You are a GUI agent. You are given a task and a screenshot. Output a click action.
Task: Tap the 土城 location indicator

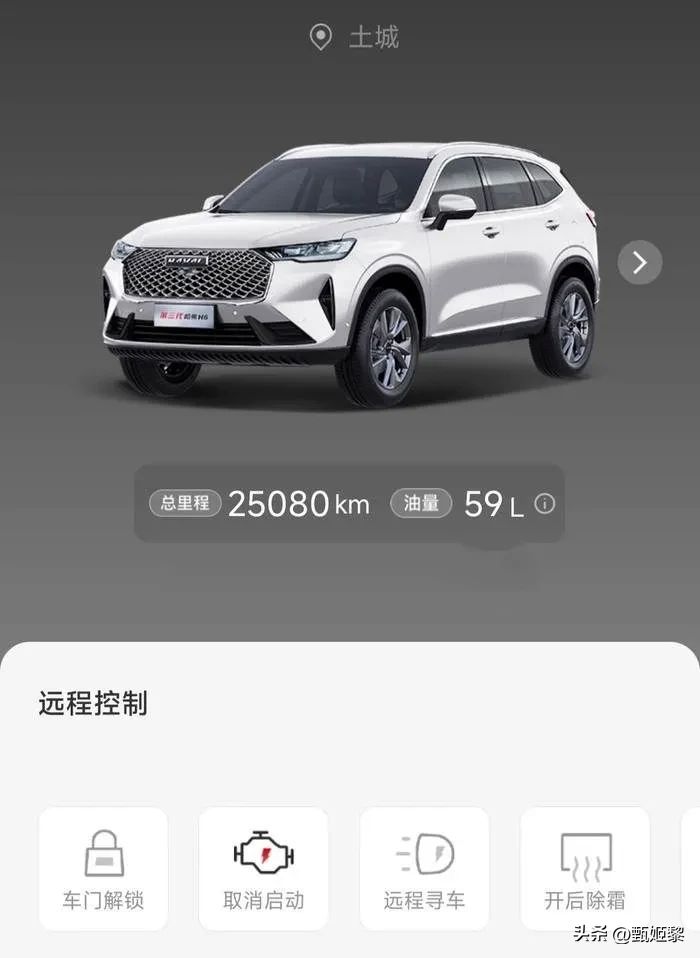tap(354, 38)
